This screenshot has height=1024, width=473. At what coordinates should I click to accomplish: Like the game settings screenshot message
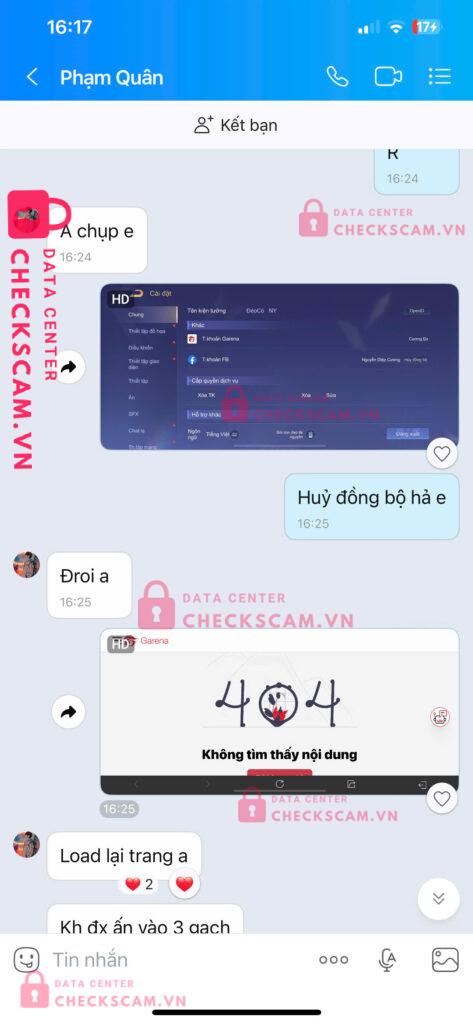click(442, 453)
